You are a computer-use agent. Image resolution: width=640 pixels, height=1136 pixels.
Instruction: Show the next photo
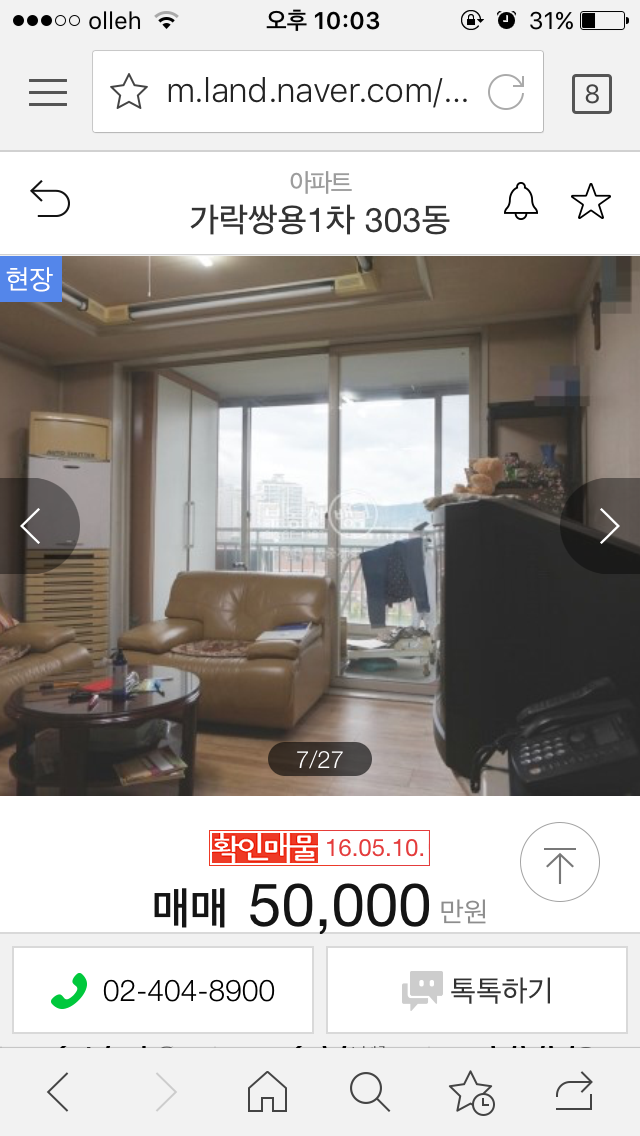608,525
